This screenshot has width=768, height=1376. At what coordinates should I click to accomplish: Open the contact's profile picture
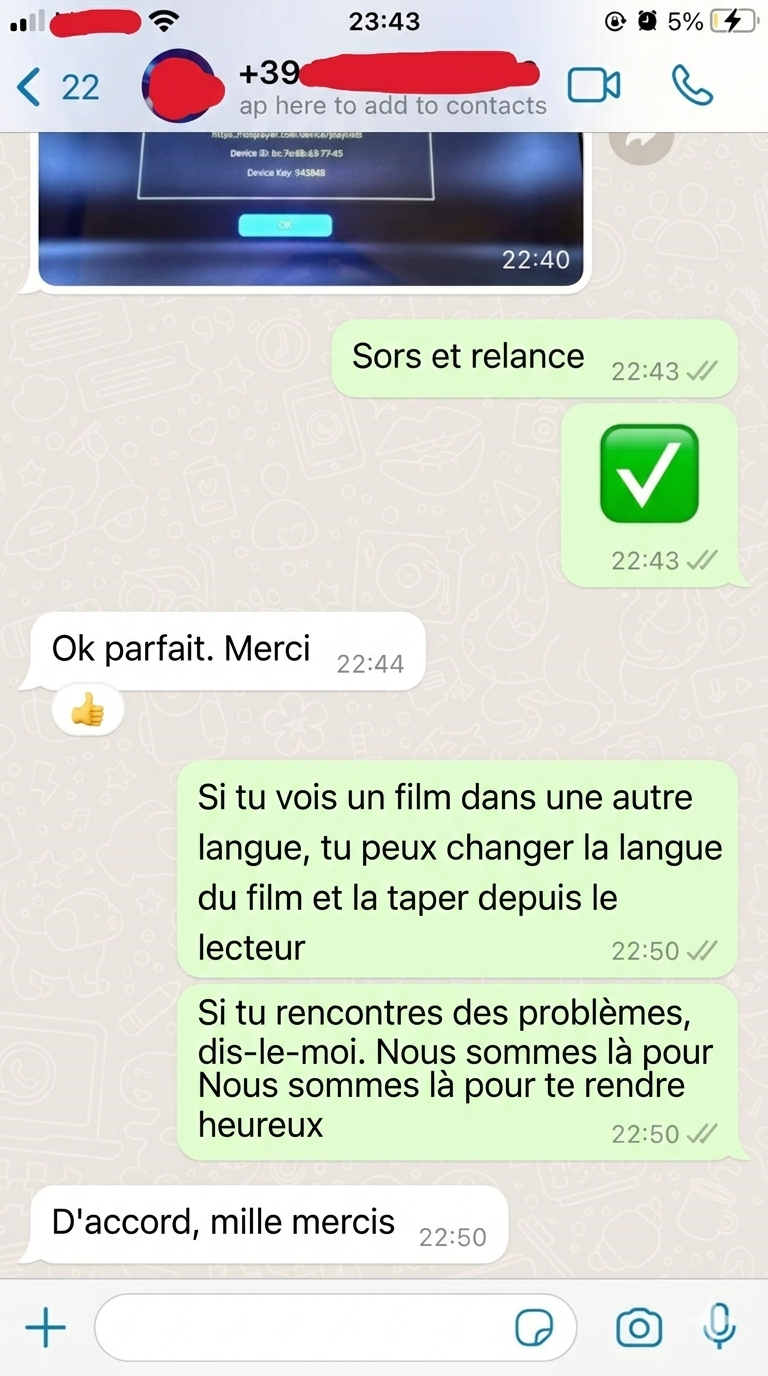tap(183, 88)
